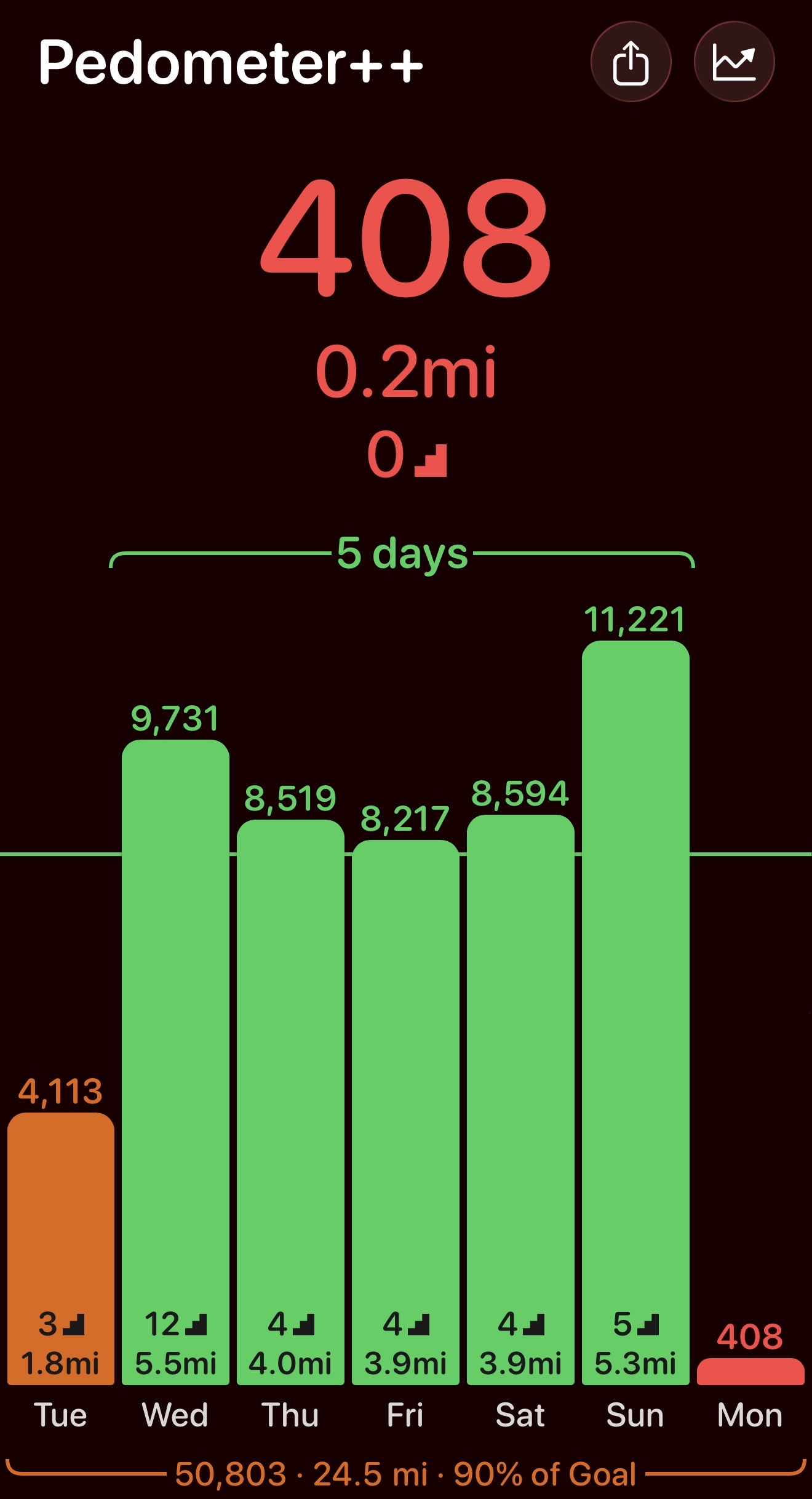Open Sunday's 11,221 steps bar
The width and height of the screenshot is (812, 1499).
point(635,1015)
